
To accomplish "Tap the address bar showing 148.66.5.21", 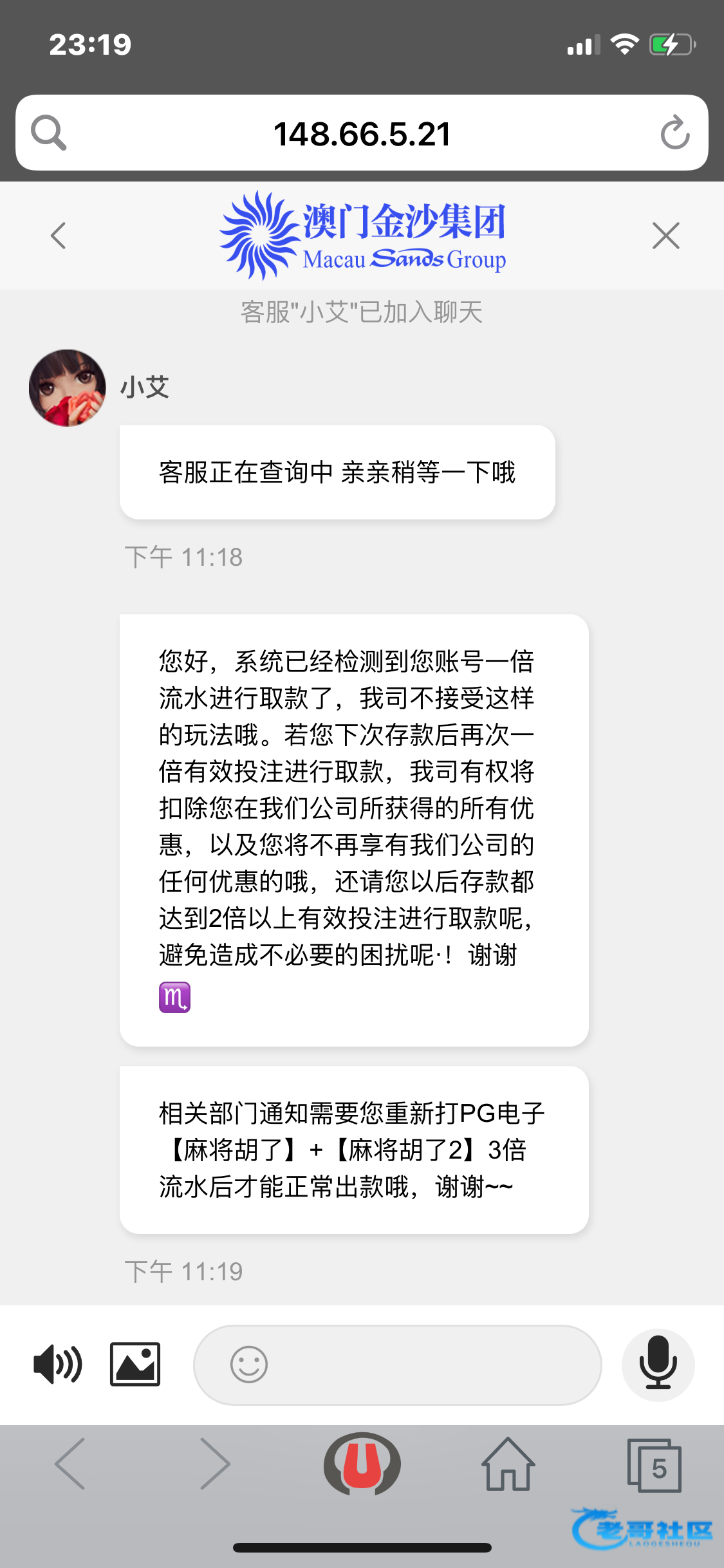I will pos(362,134).
